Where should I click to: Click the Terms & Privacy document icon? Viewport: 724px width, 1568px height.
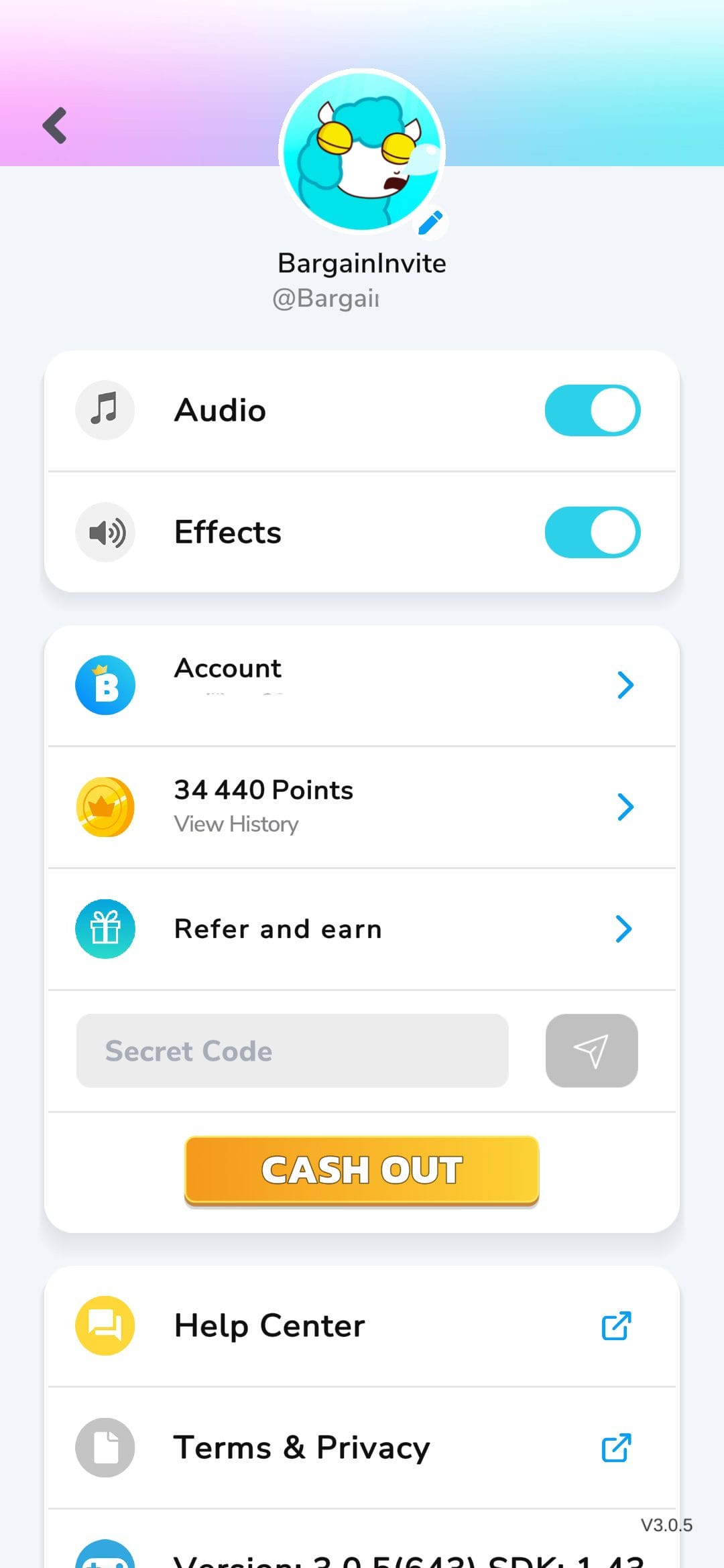pos(105,1447)
